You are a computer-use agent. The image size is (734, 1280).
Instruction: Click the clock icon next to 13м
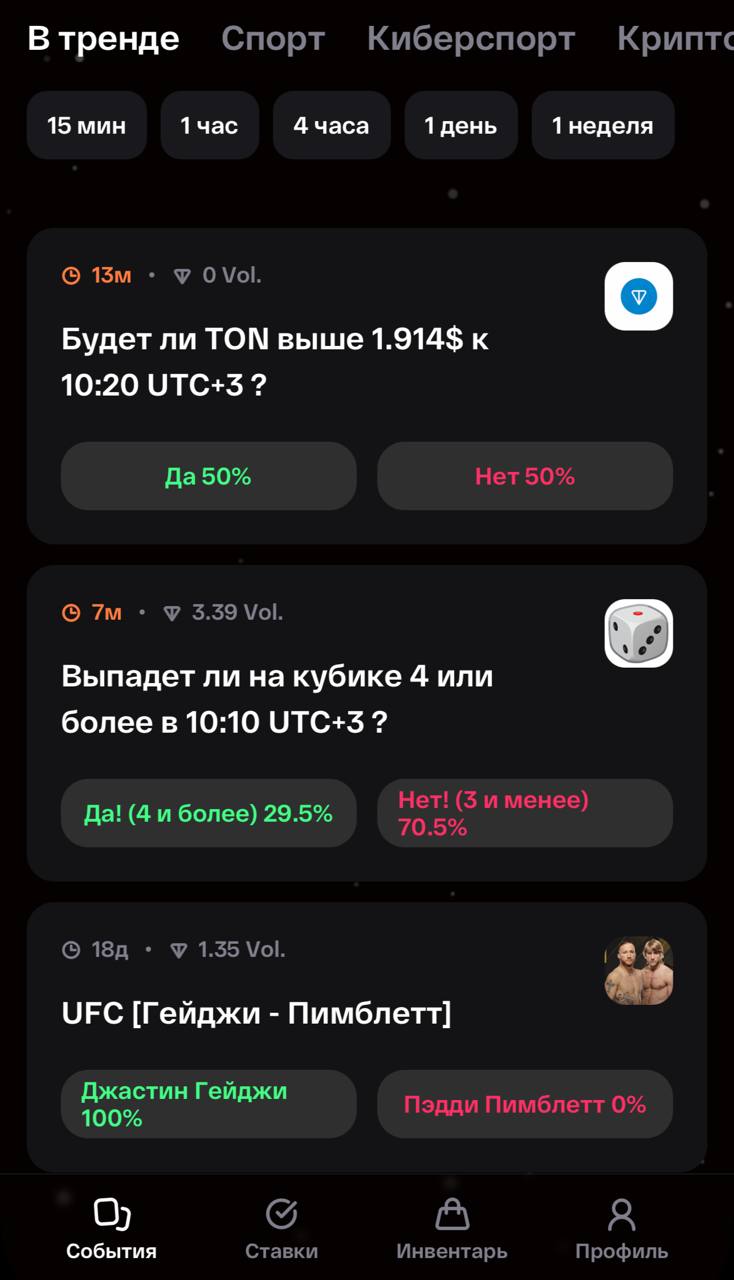click(69, 275)
